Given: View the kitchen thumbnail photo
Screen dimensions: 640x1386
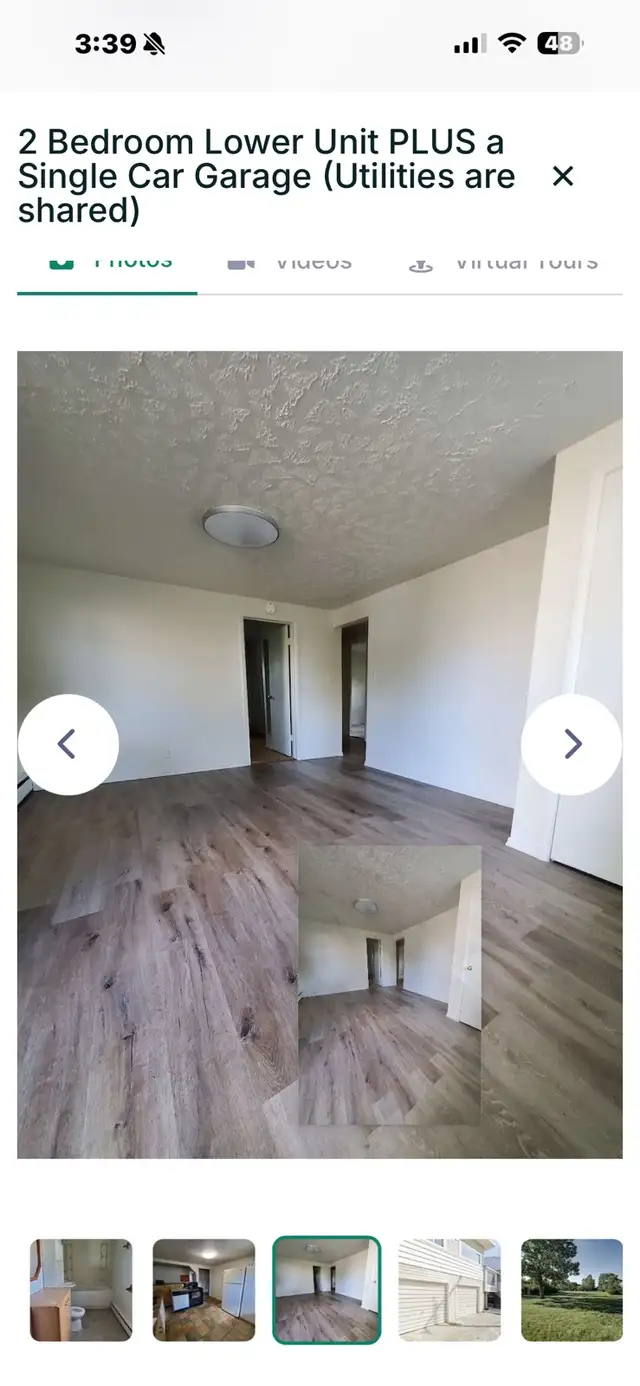Looking at the screenshot, I should [x=204, y=1290].
